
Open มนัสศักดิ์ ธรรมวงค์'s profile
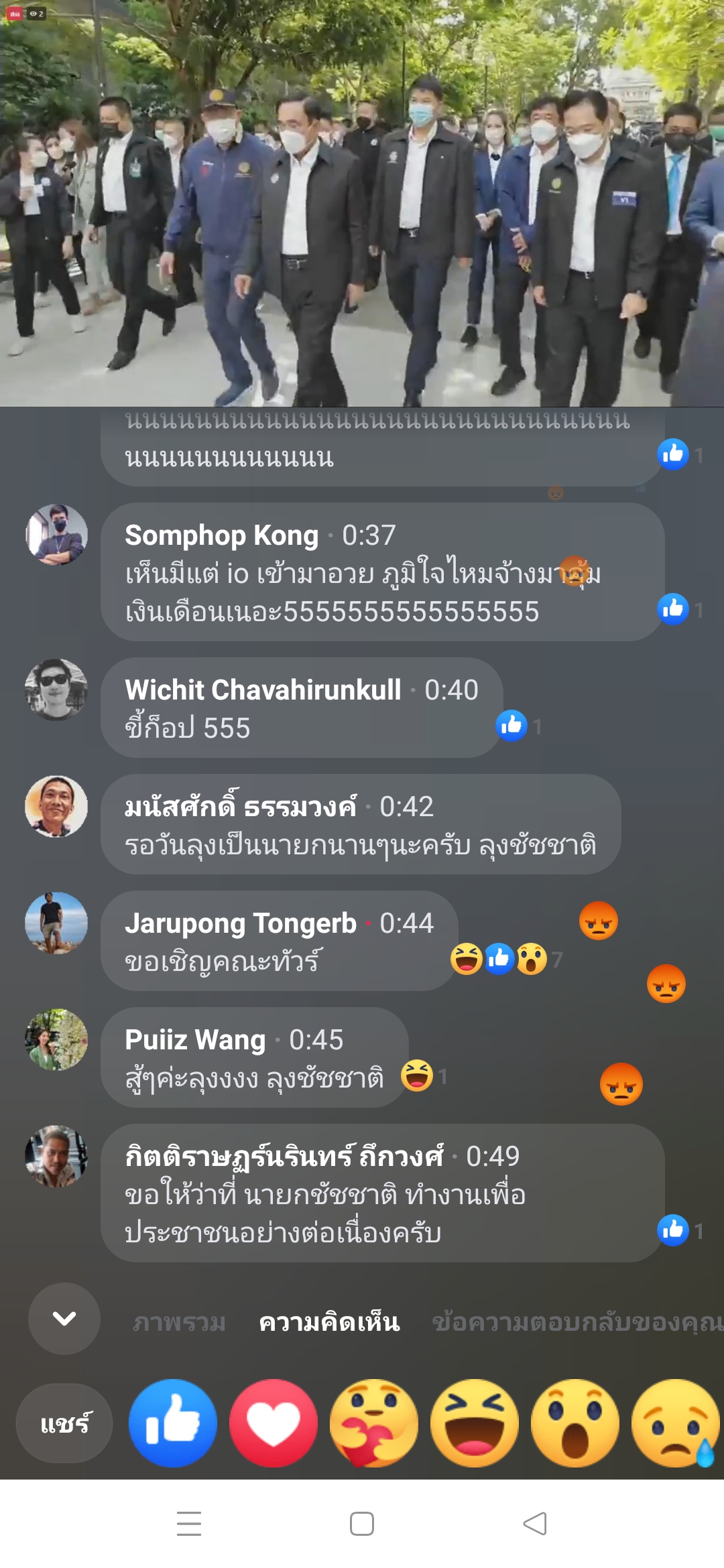click(56, 806)
